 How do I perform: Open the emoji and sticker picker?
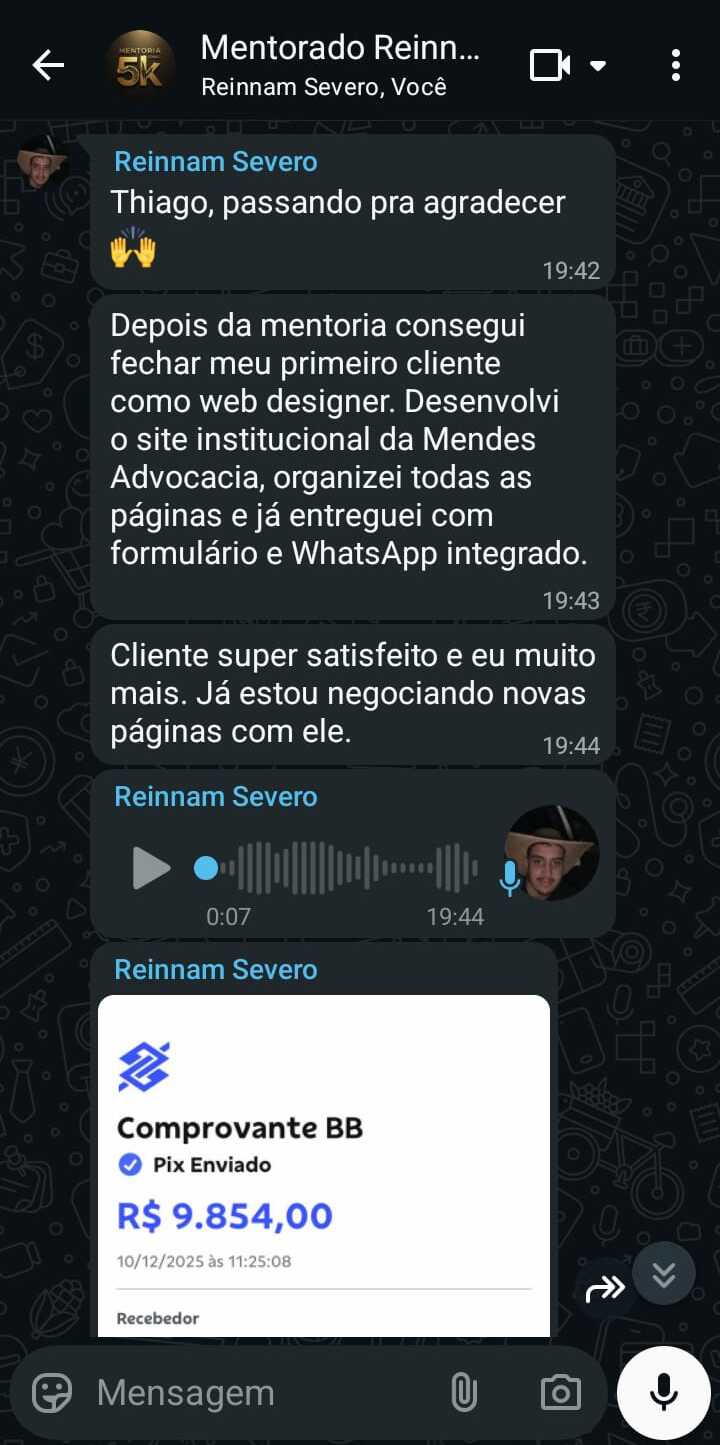tap(52, 1392)
